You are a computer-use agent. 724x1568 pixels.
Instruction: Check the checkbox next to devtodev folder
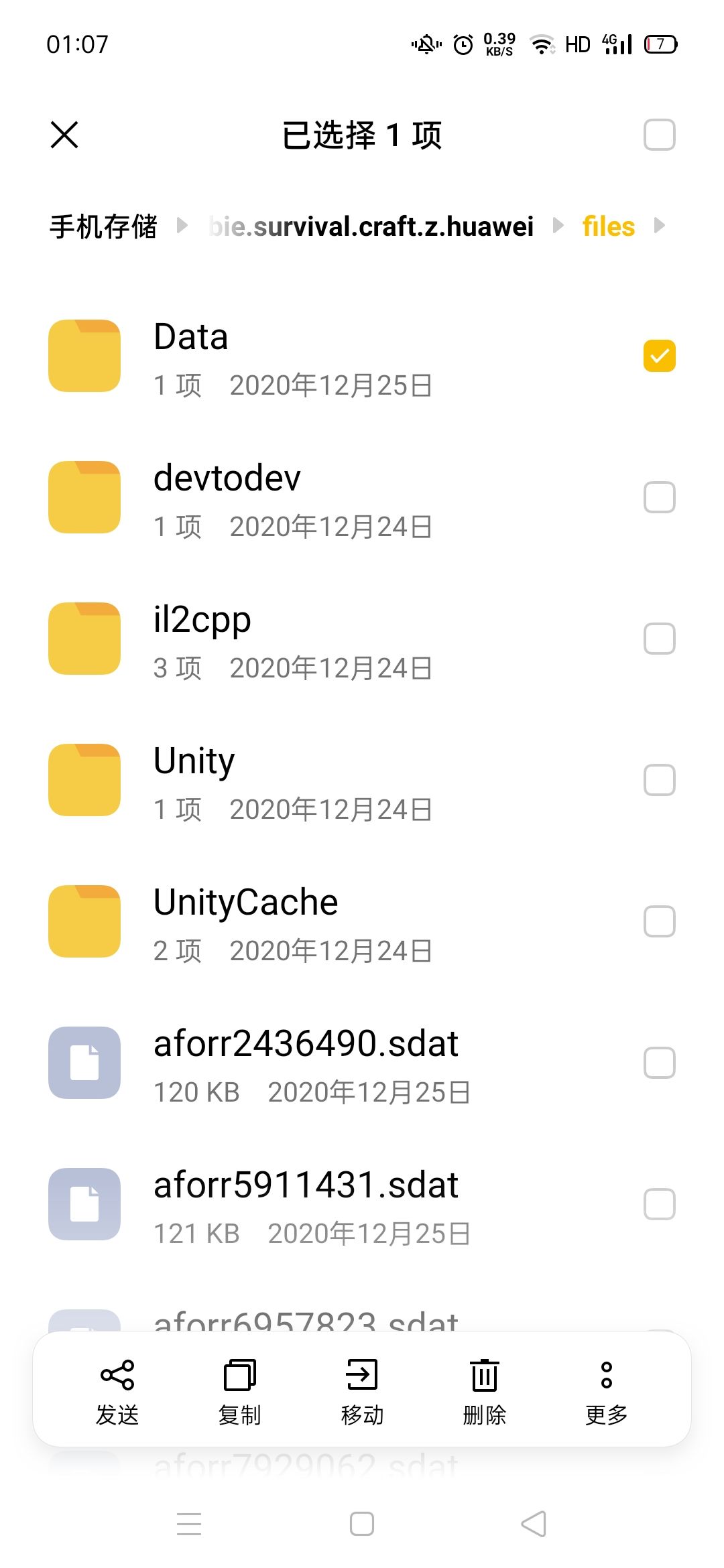tap(660, 497)
